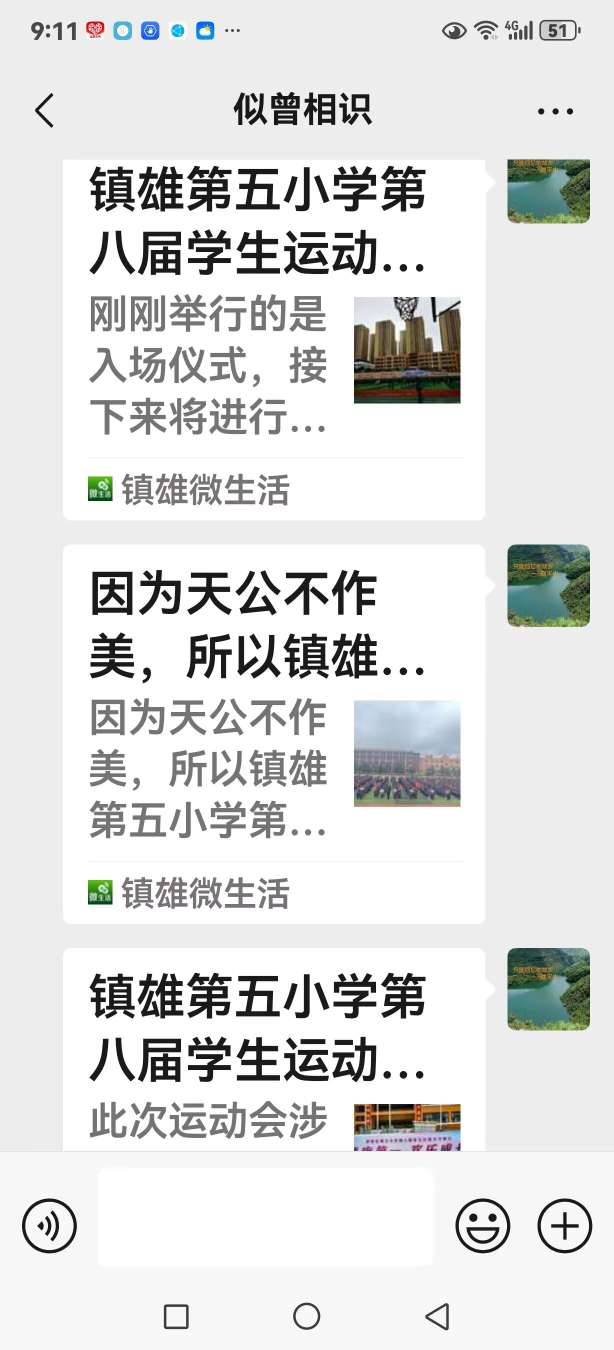Go to the system home screen
The image size is (614, 1350).
coord(307,1316)
